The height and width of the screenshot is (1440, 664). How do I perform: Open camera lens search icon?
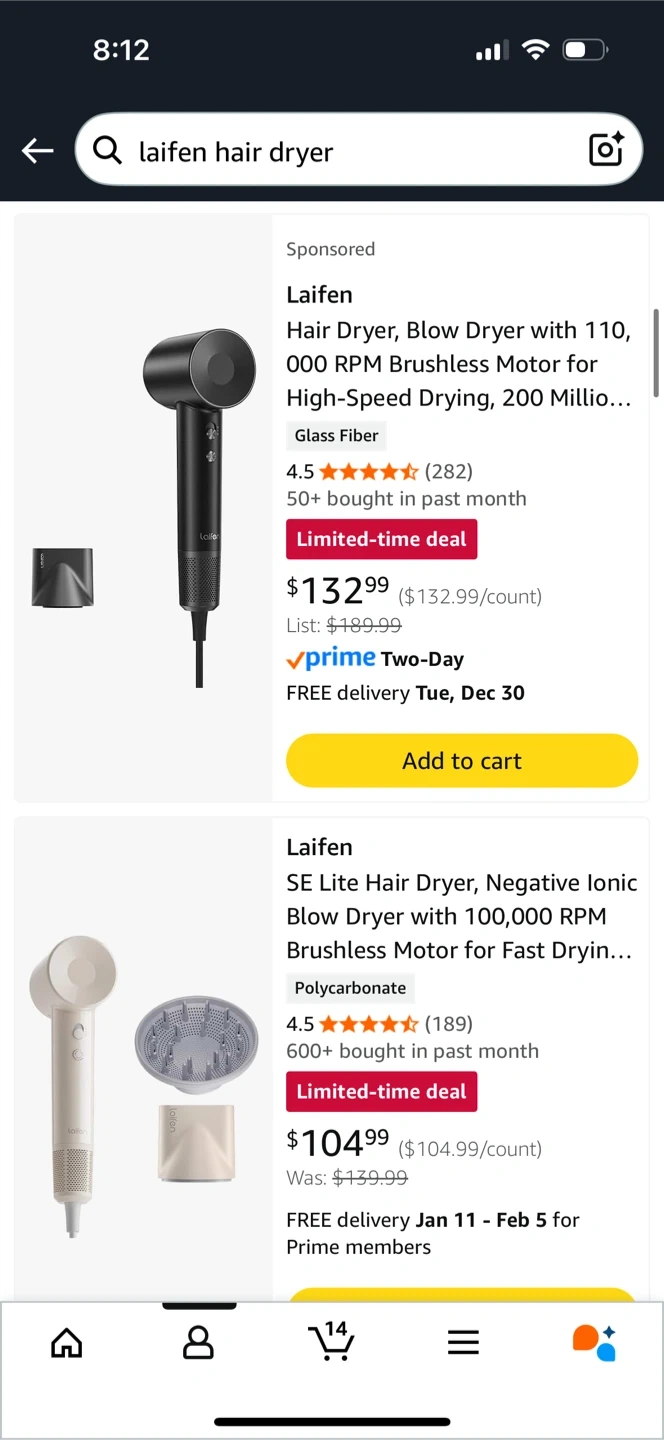[606, 150]
